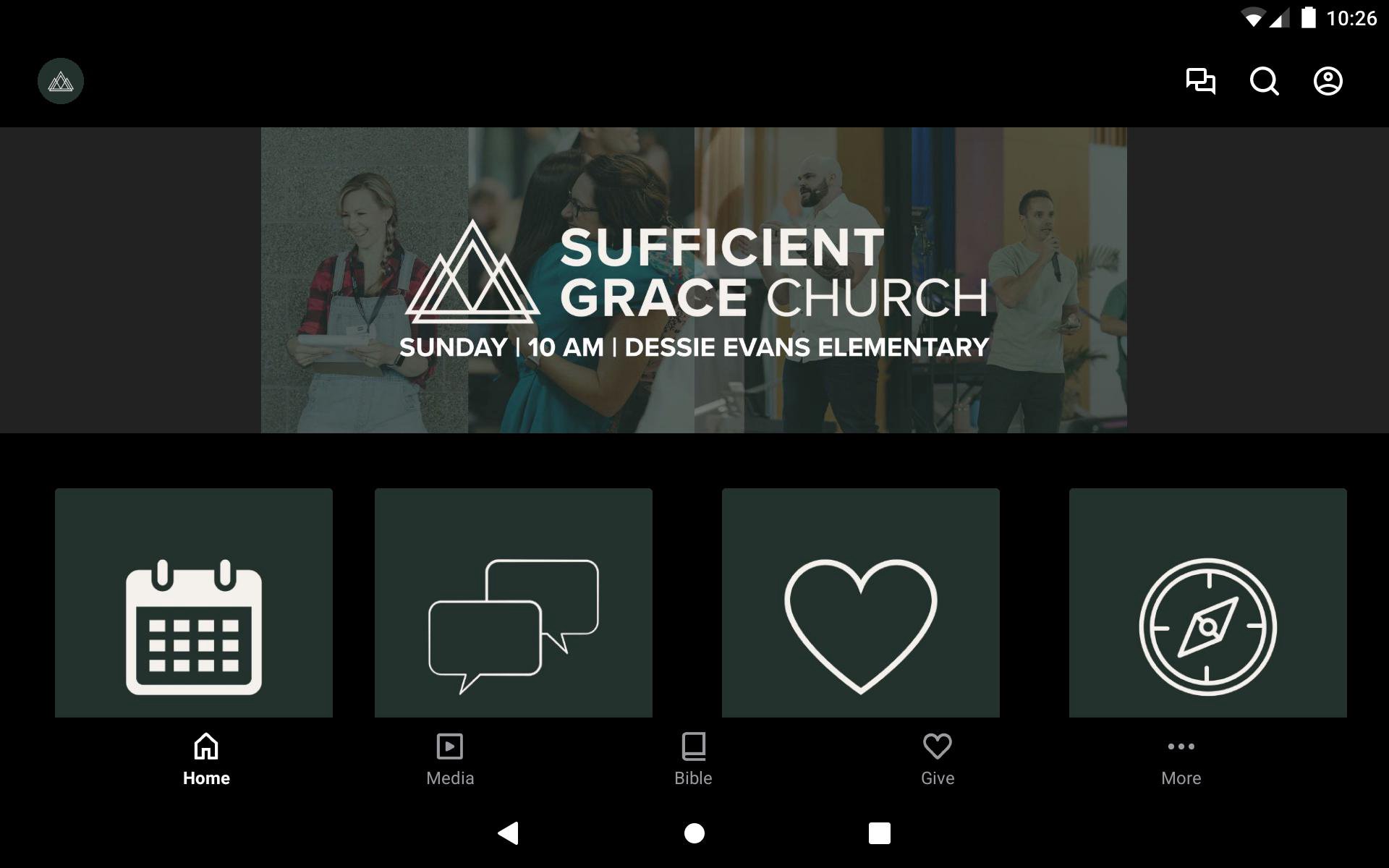The image size is (1389, 868).
Task: Show recent apps via system square button
Action: [879, 833]
